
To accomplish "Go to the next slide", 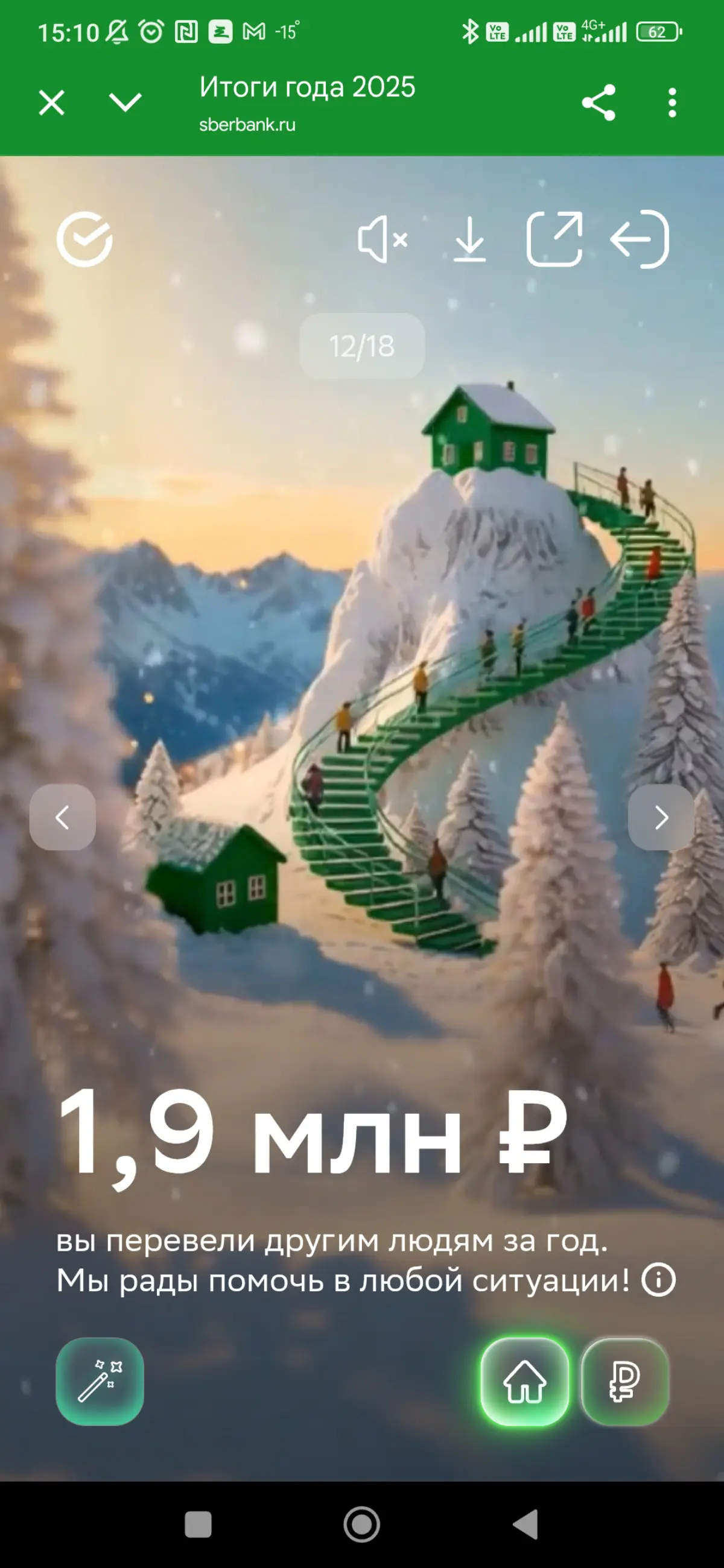I will (x=661, y=817).
